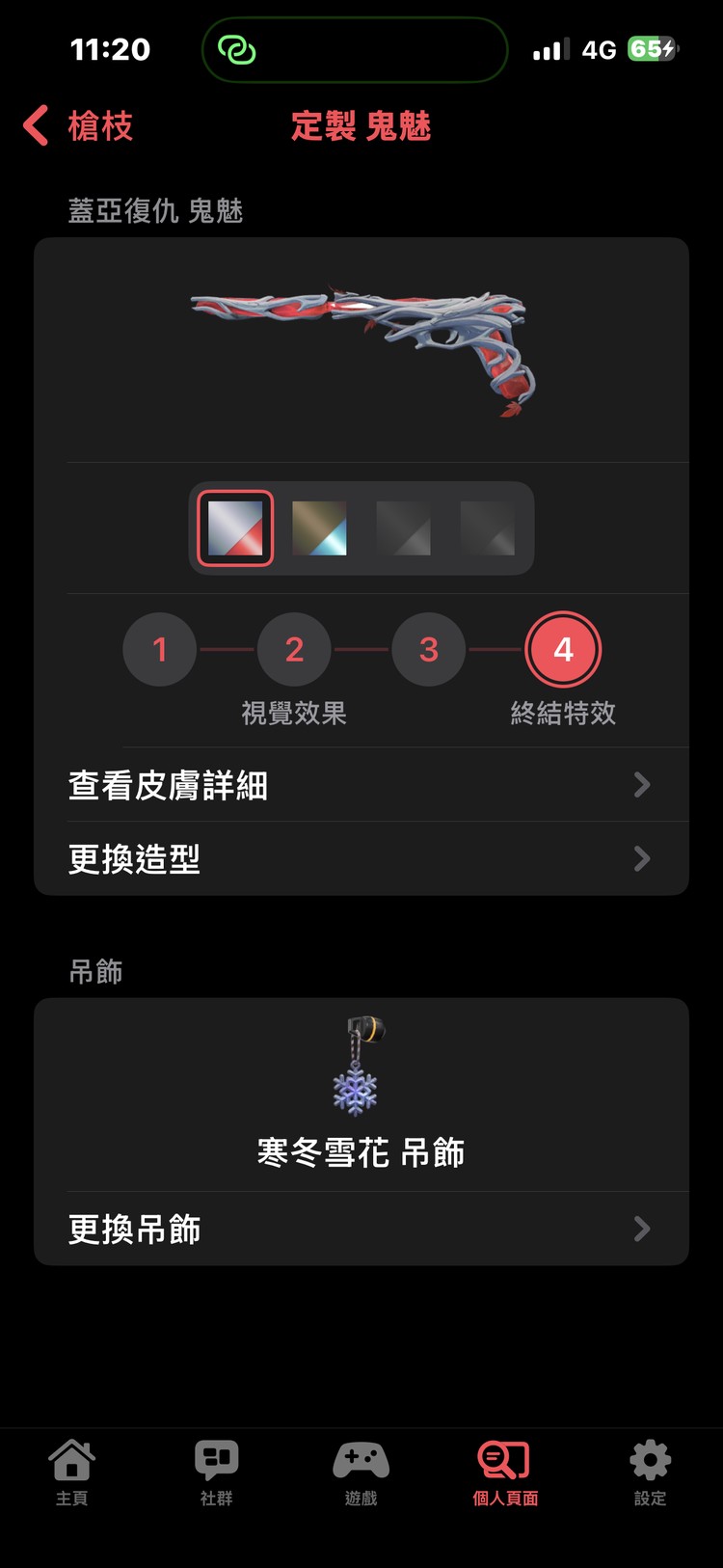Open the chevron beside 更換吊飾
The width and height of the screenshot is (723, 1568).
point(642,1229)
